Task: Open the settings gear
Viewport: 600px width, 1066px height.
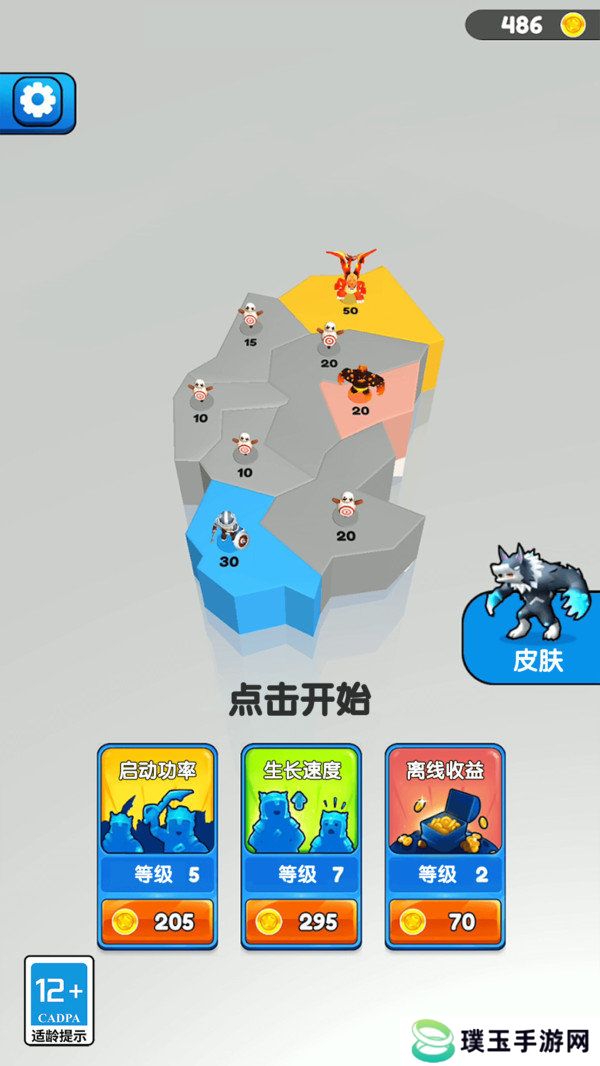Action: tap(38, 101)
